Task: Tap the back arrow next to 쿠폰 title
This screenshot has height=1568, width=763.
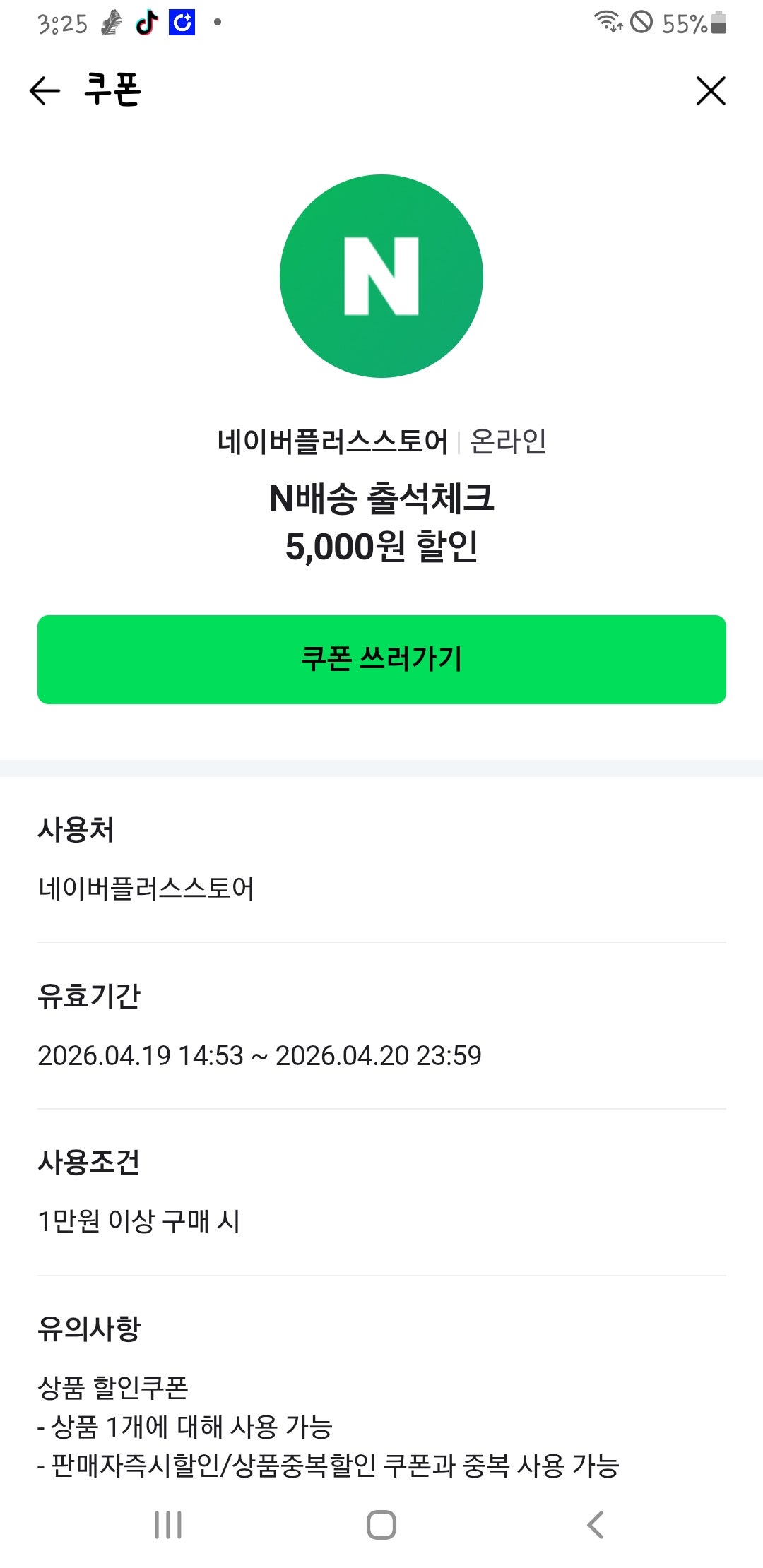Action: point(44,90)
